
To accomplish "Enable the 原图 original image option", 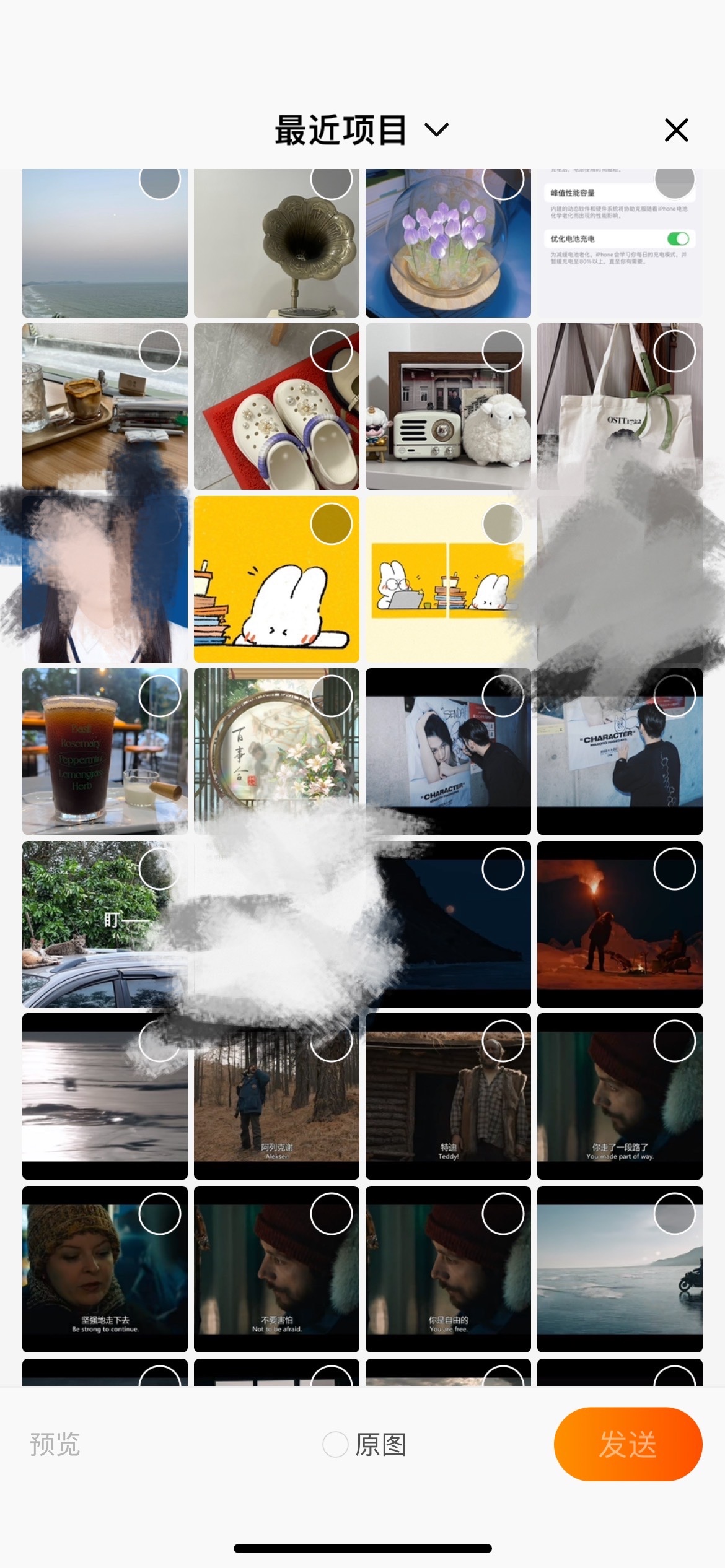I will pyautogui.click(x=335, y=1445).
